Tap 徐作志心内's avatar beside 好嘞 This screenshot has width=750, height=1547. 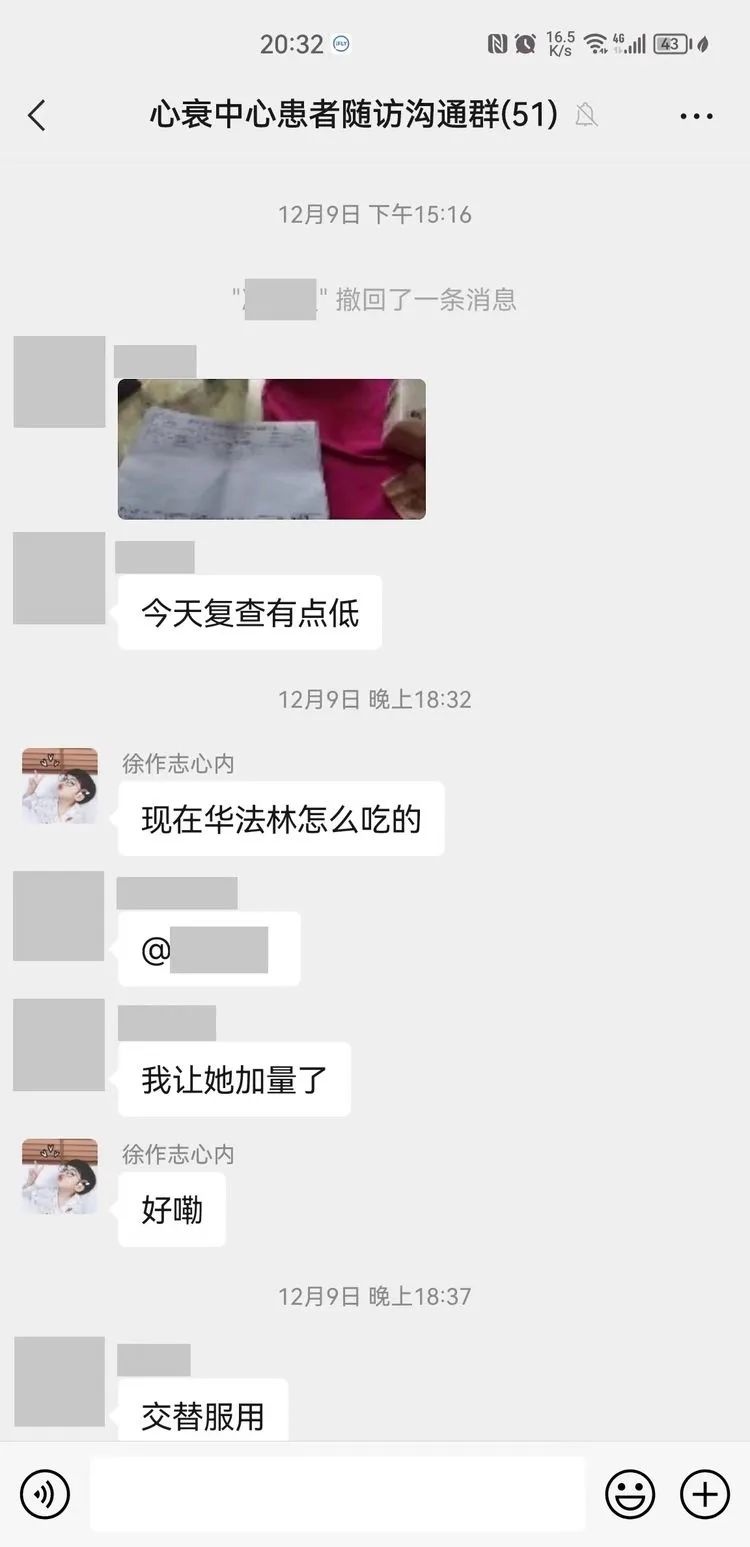pos(60,1176)
